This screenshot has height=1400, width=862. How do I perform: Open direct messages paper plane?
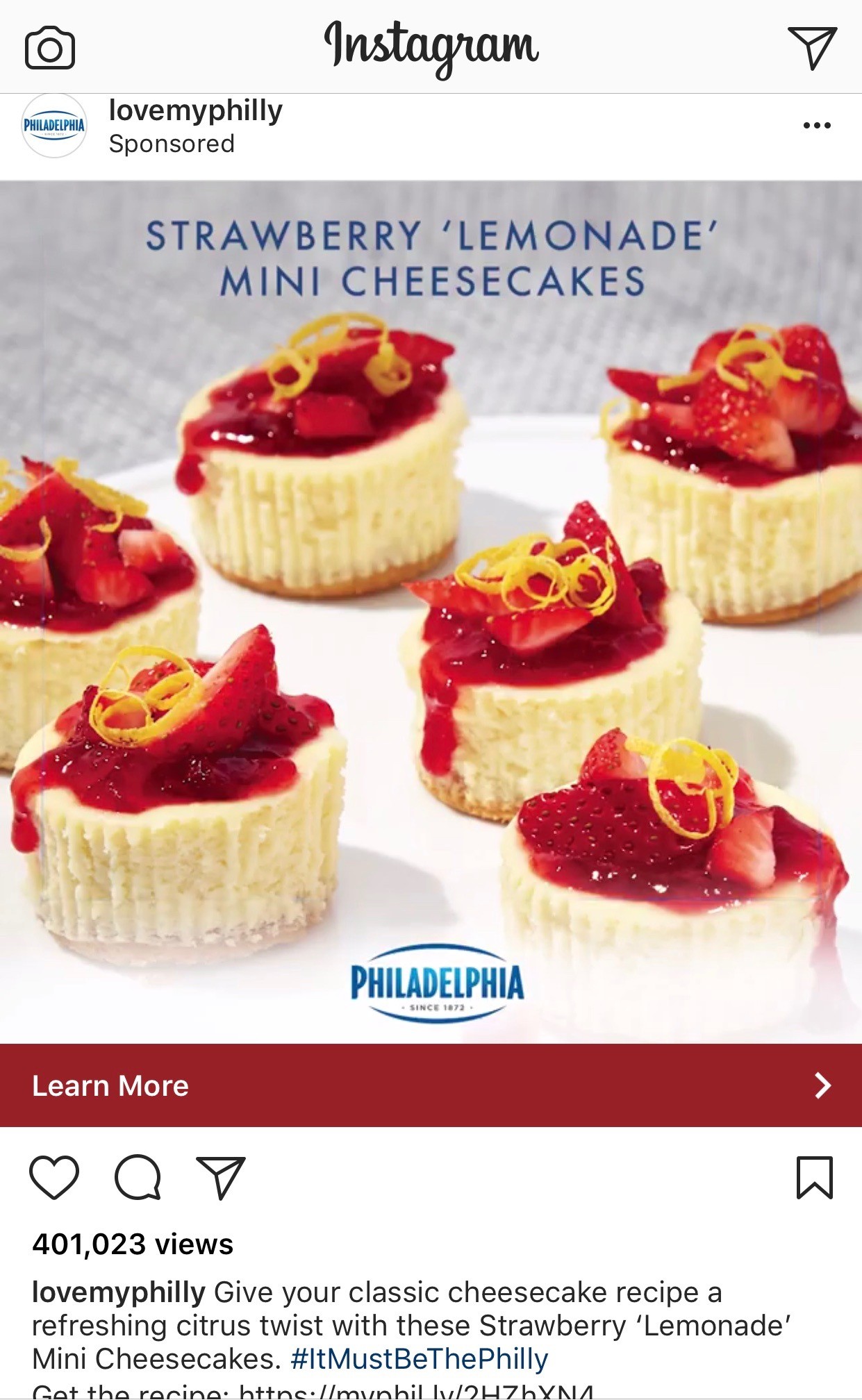tap(811, 48)
